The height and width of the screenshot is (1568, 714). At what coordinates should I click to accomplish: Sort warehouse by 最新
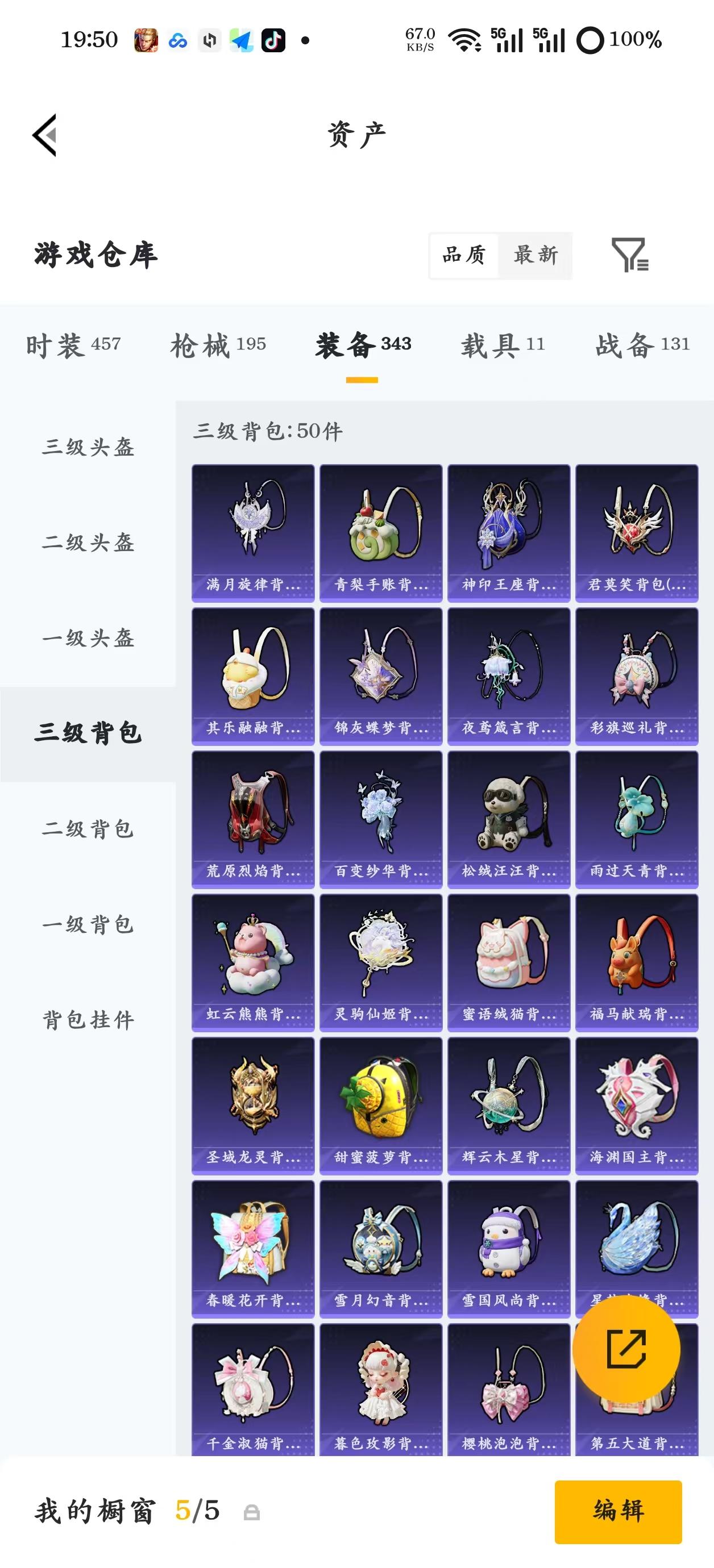[535, 255]
